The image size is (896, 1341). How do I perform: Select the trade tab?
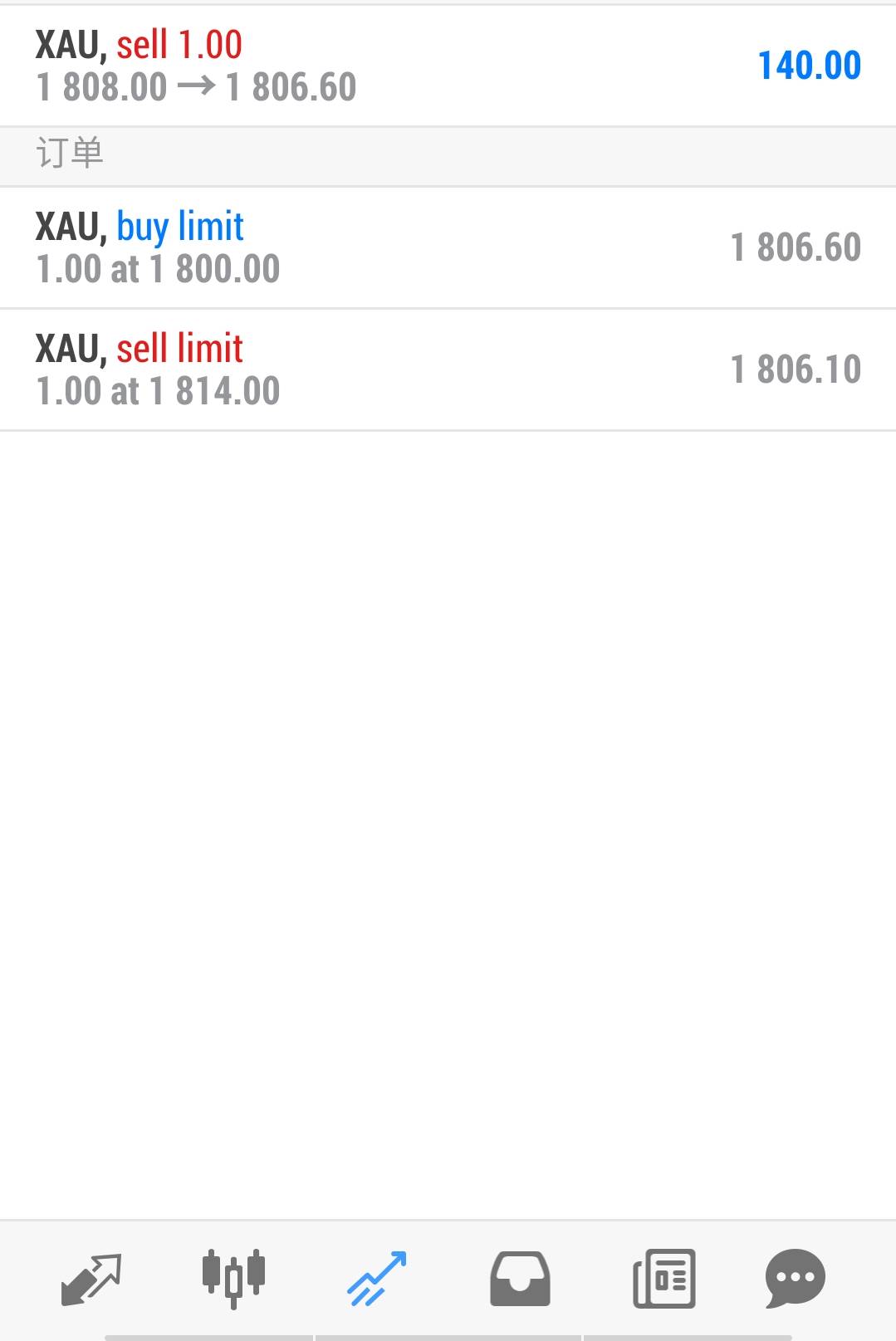(376, 1279)
